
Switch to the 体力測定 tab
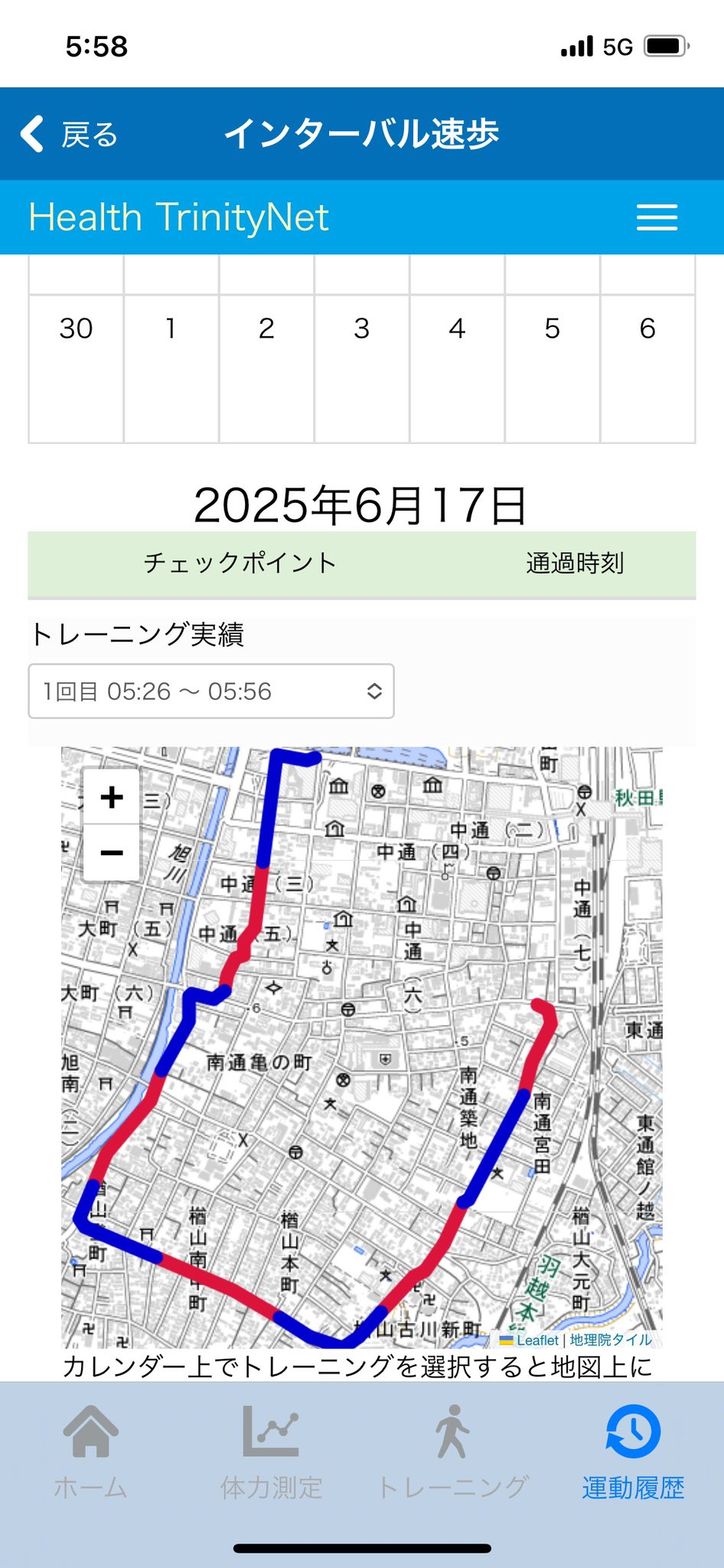coord(272,1452)
